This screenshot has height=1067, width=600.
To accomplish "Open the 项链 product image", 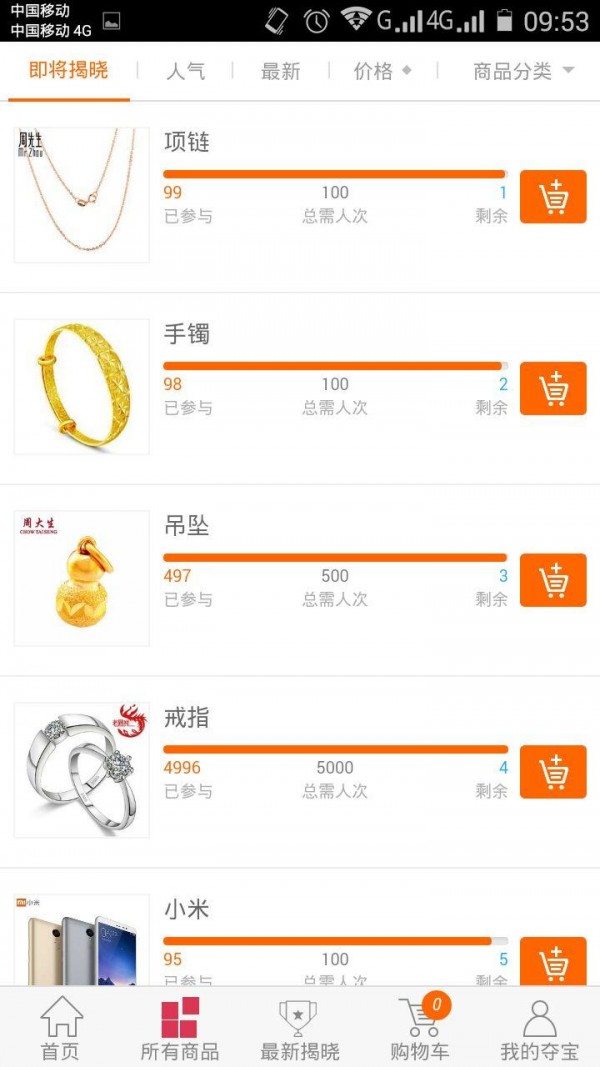I will click(82, 195).
